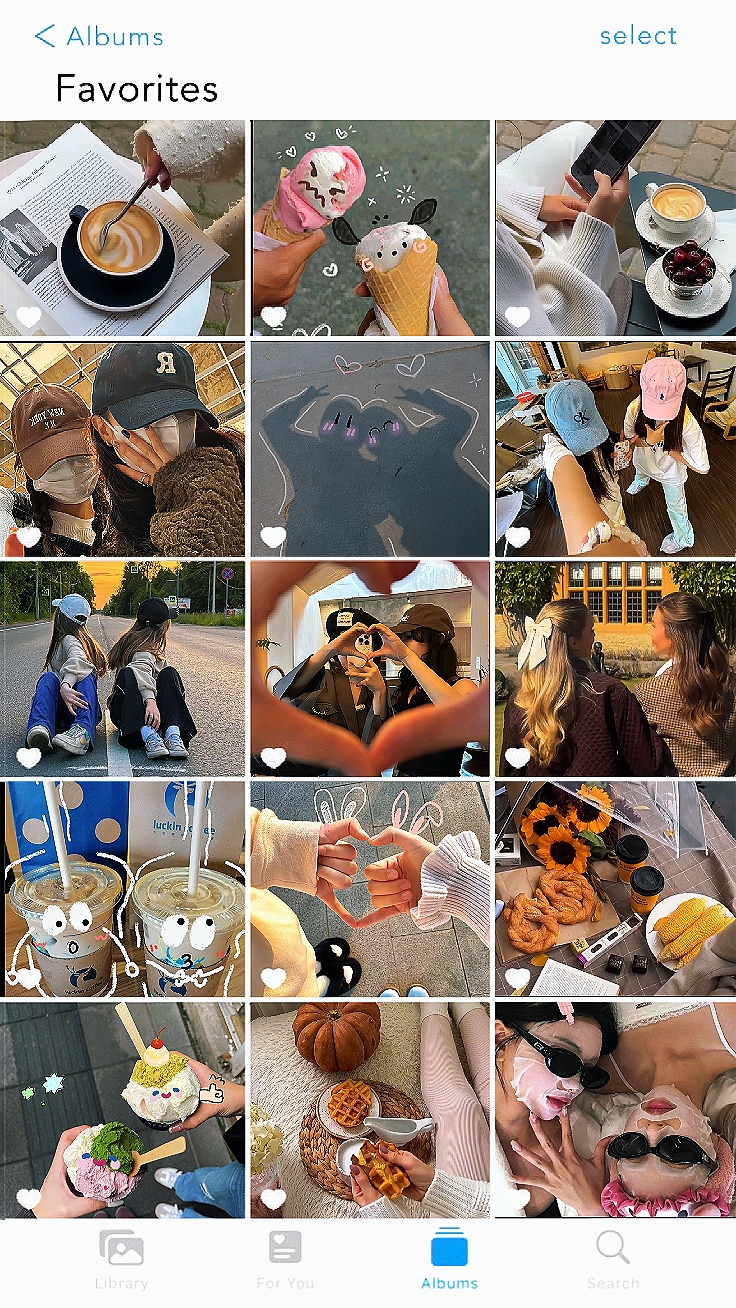This screenshot has width=736, height=1308.
Task: Tap the Albums tab
Action: point(449,1260)
